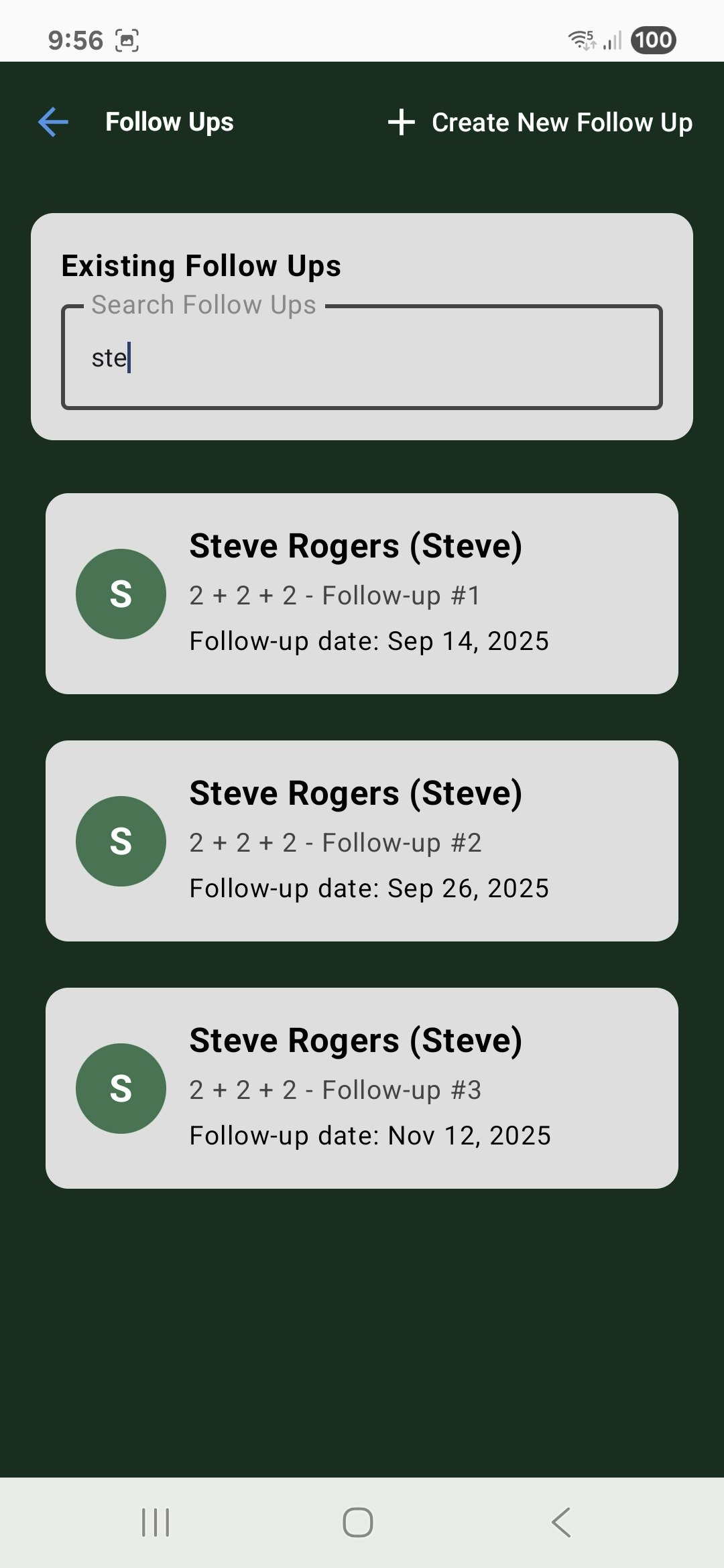Open the recent apps view
Image resolution: width=724 pixels, height=1568 pixels.
tap(156, 1522)
